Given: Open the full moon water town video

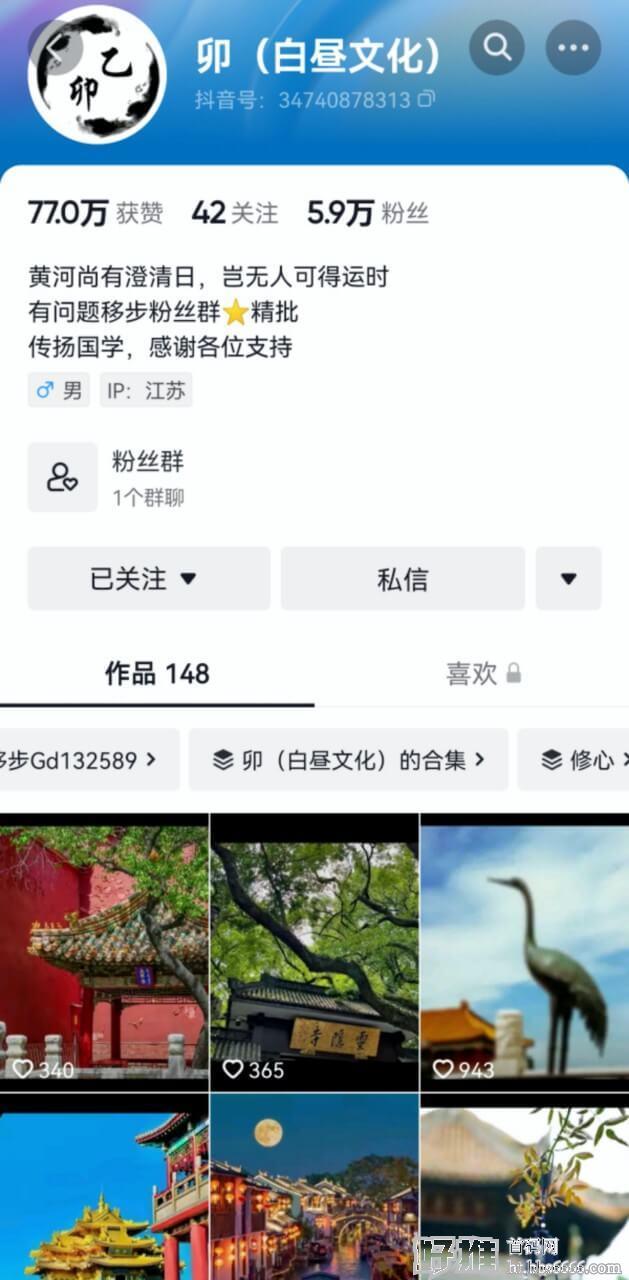Looking at the screenshot, I should (314, 1187).
